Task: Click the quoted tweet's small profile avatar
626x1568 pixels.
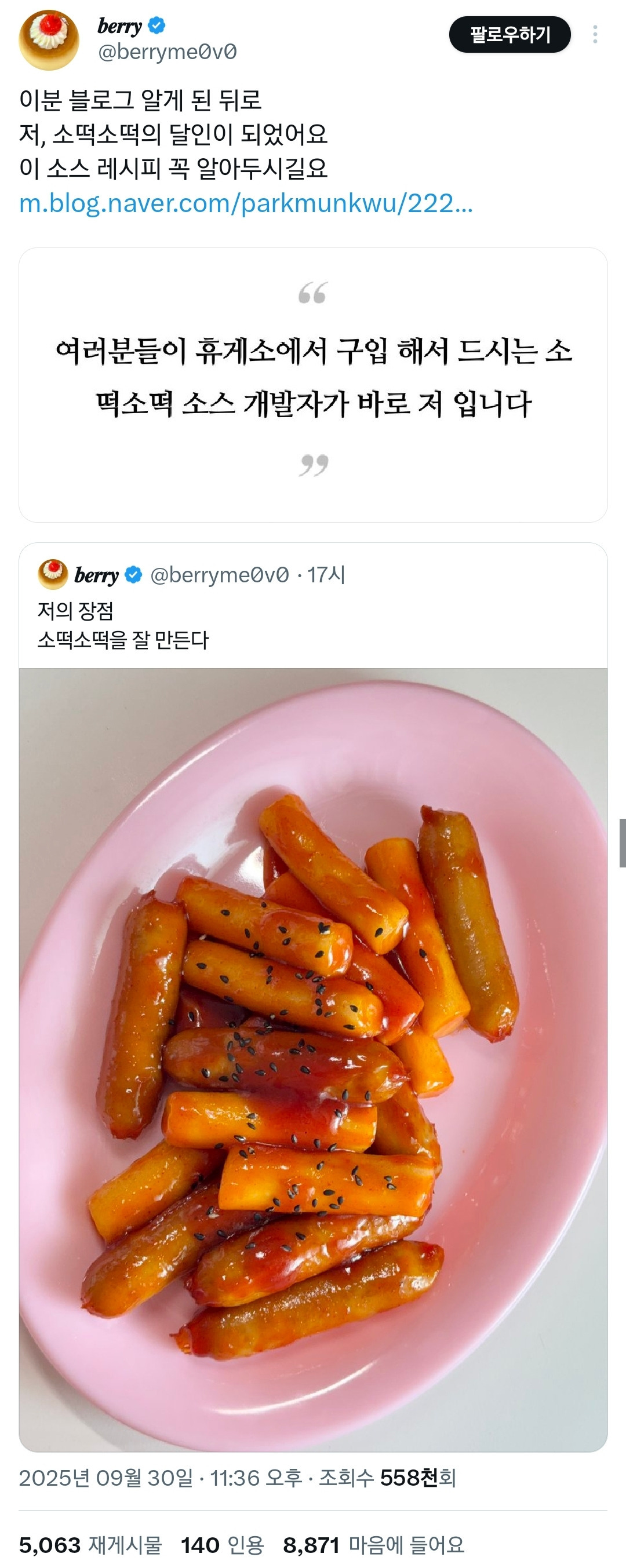Action: tap(53, 572)
